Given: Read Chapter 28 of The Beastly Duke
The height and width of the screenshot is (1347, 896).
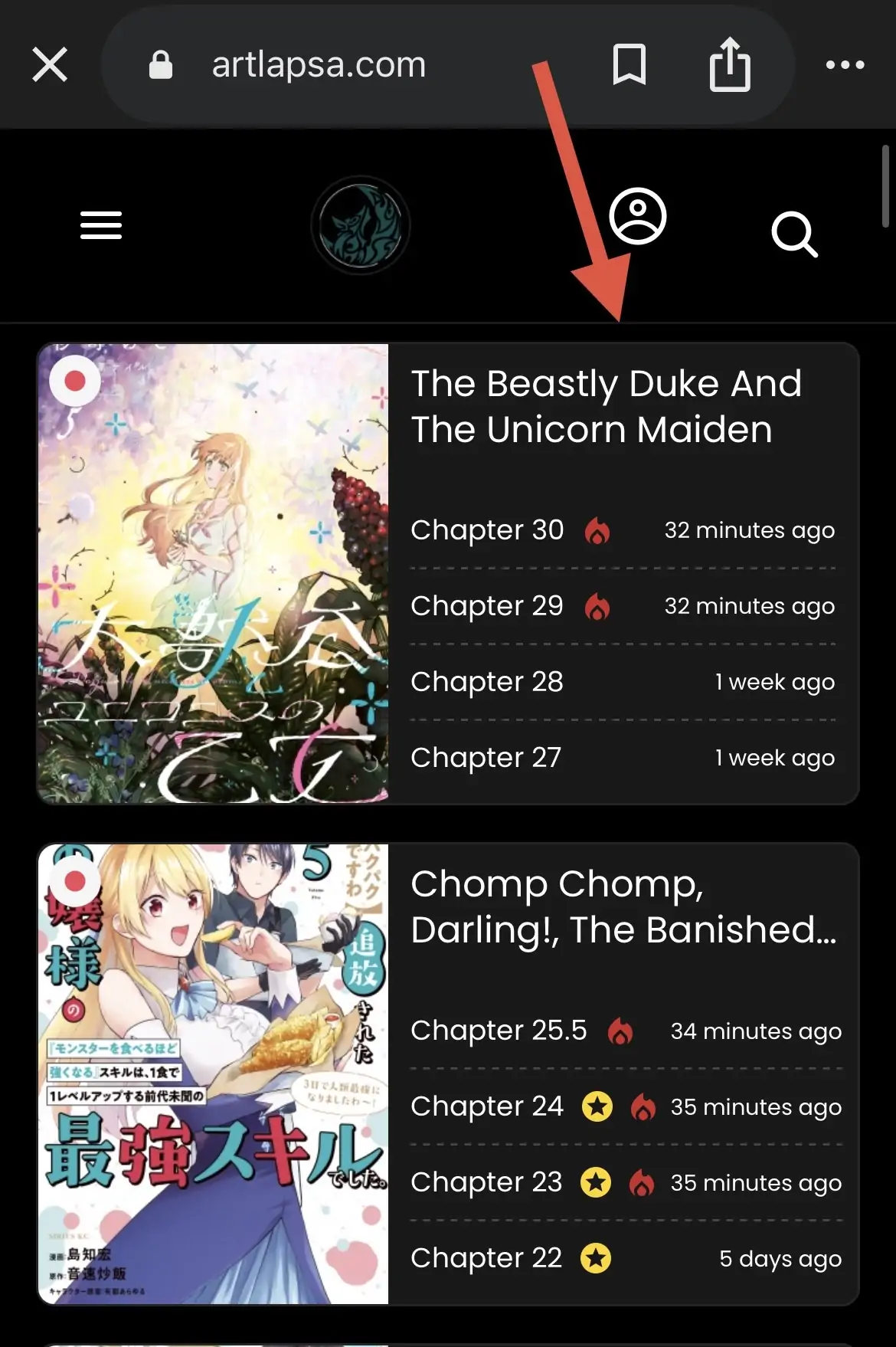Looking at the screenshot, I should (487, 682).
